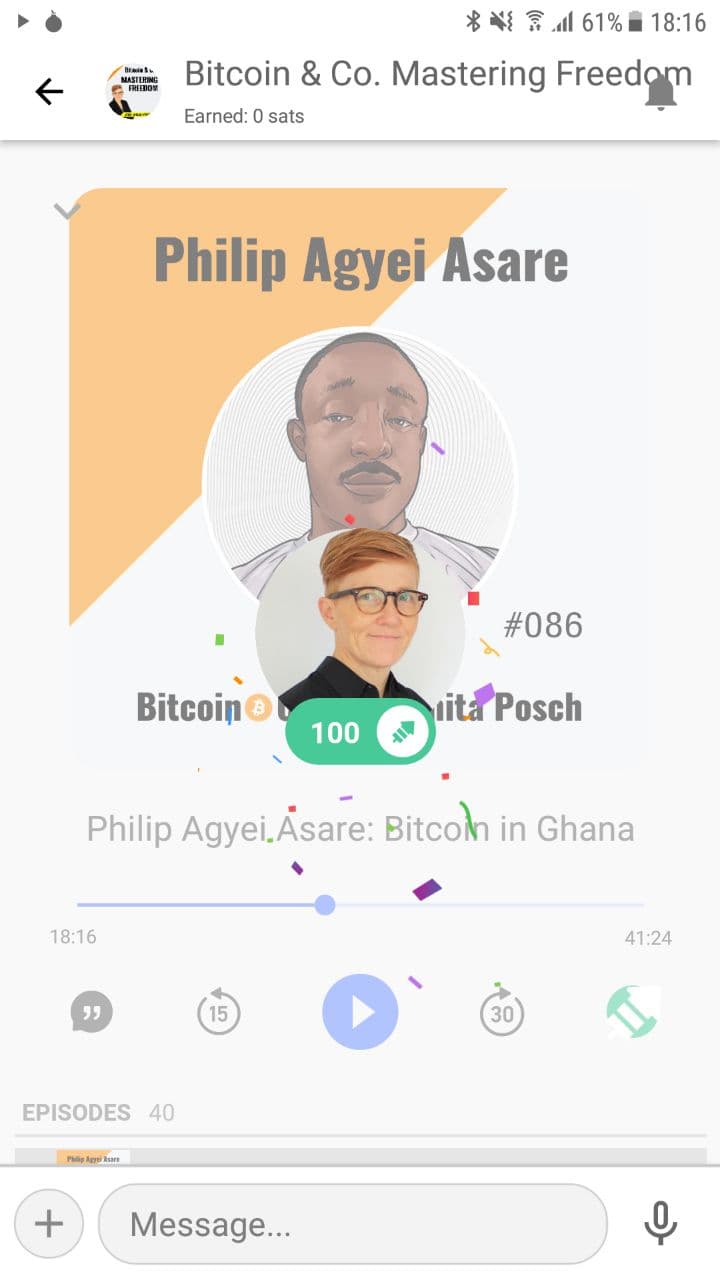Skip back 15 seconds

pyautogui.click(x=217, y=1012)
